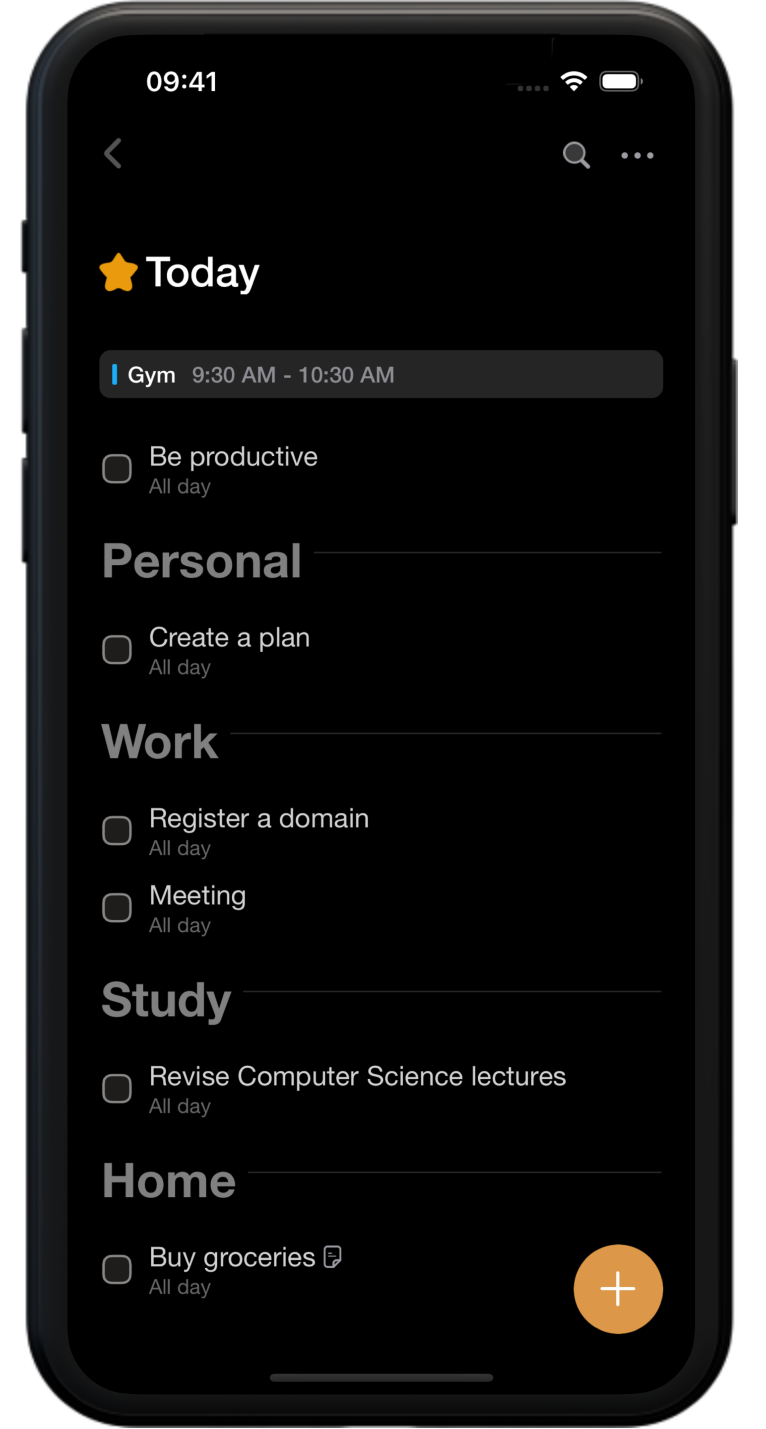Collapse the Personal section
Image resolution: width=766 pixels, height=1429 pixels.
click(x=201, y=561)
